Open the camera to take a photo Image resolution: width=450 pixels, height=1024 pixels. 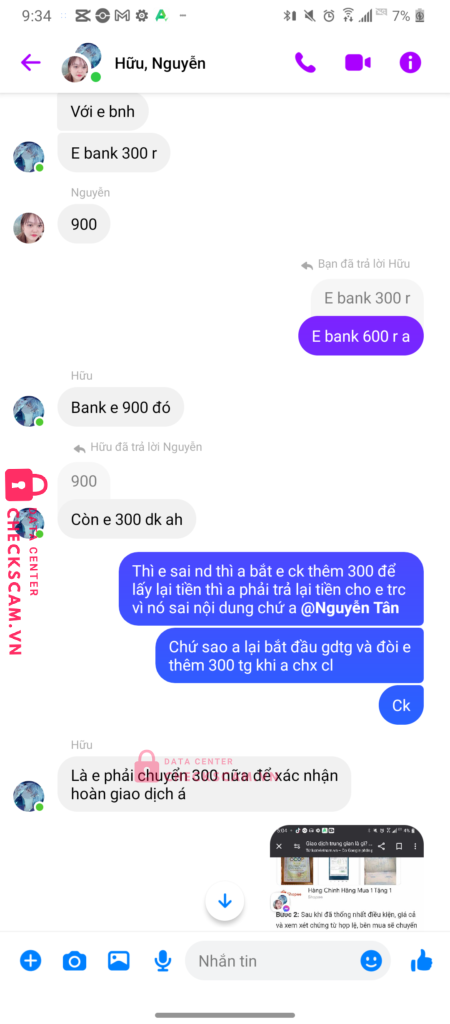[74, 961]
